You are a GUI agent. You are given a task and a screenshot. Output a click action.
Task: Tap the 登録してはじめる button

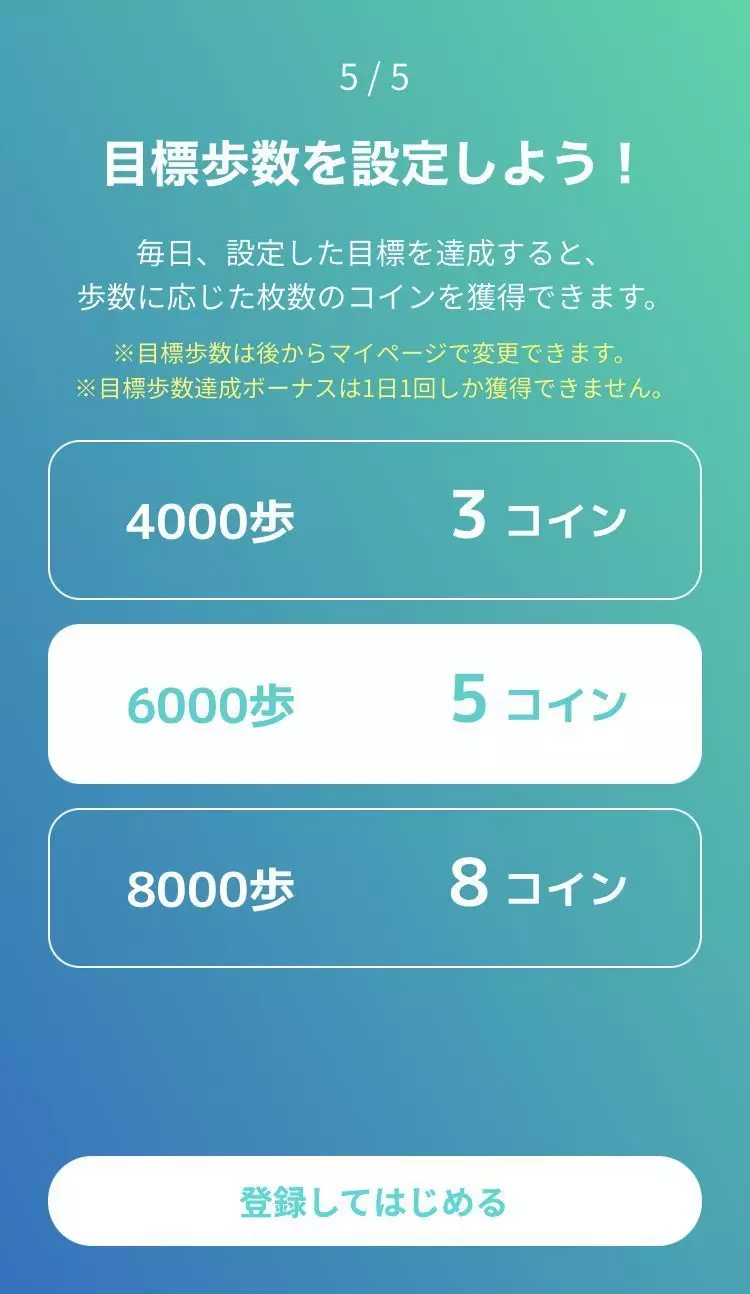[x=375, y=1201]
